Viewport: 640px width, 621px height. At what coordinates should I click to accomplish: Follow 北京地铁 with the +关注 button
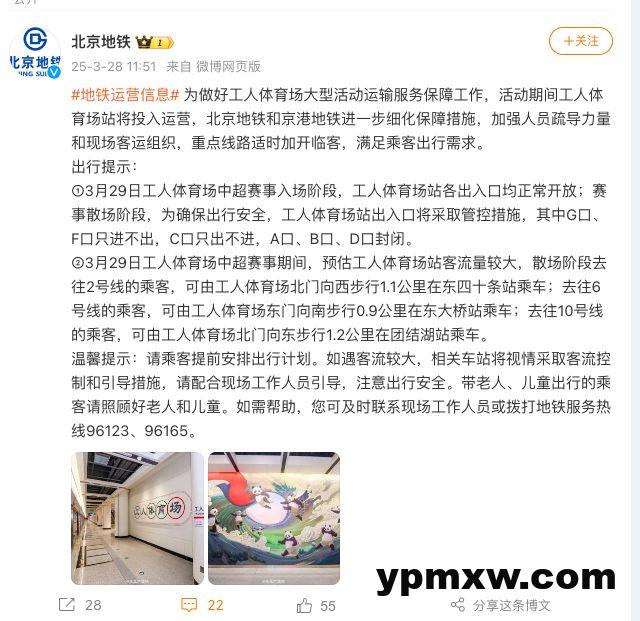pyautogui.click(x=580, y=41)
